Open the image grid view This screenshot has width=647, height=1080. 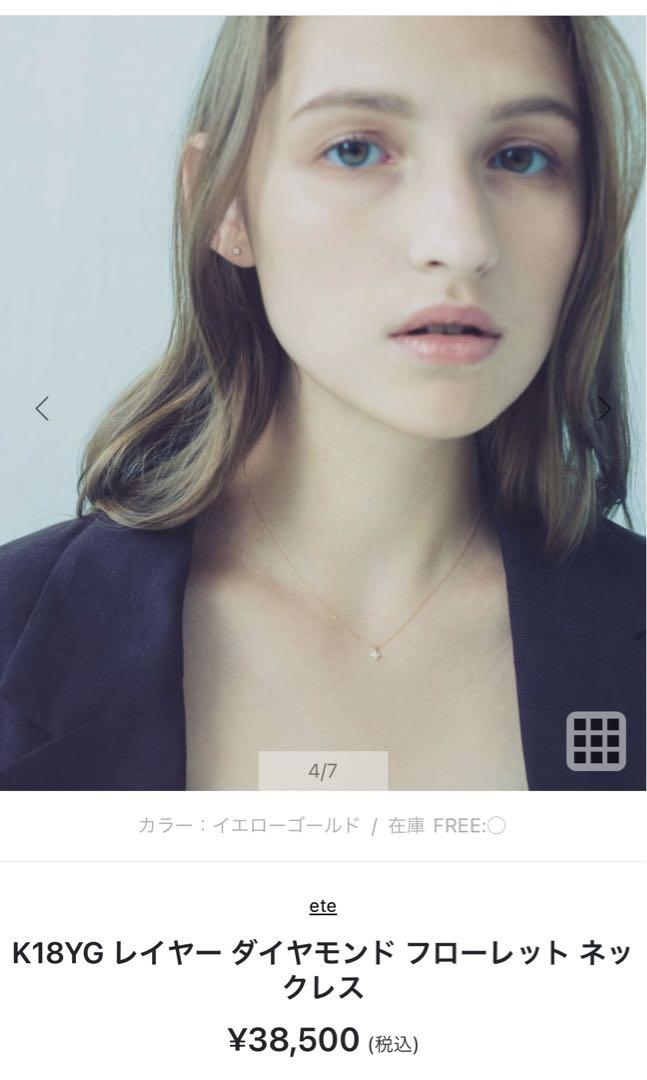coord(596,741)
